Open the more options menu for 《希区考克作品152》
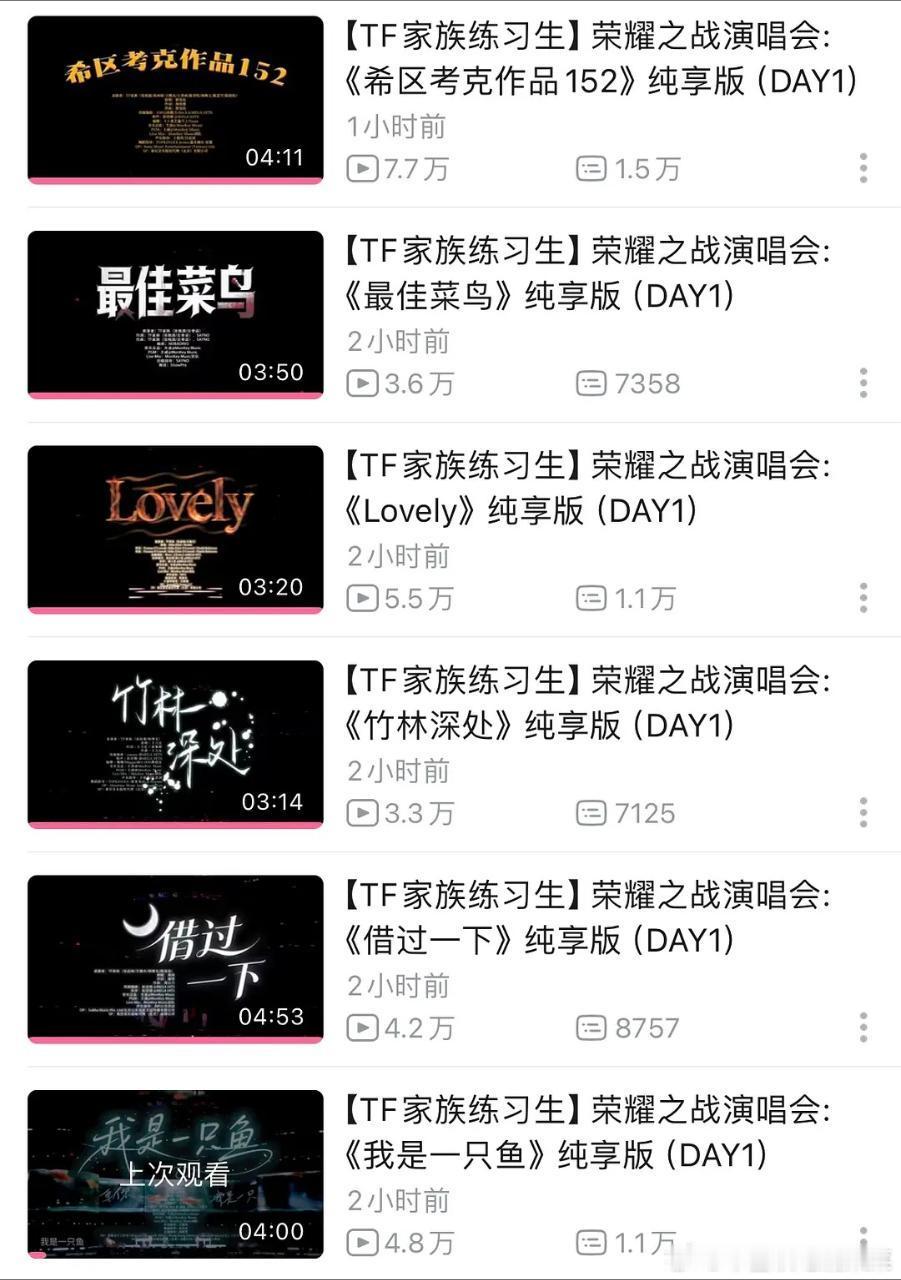Viewport: 901px width, 1280px height. point(862,168)
